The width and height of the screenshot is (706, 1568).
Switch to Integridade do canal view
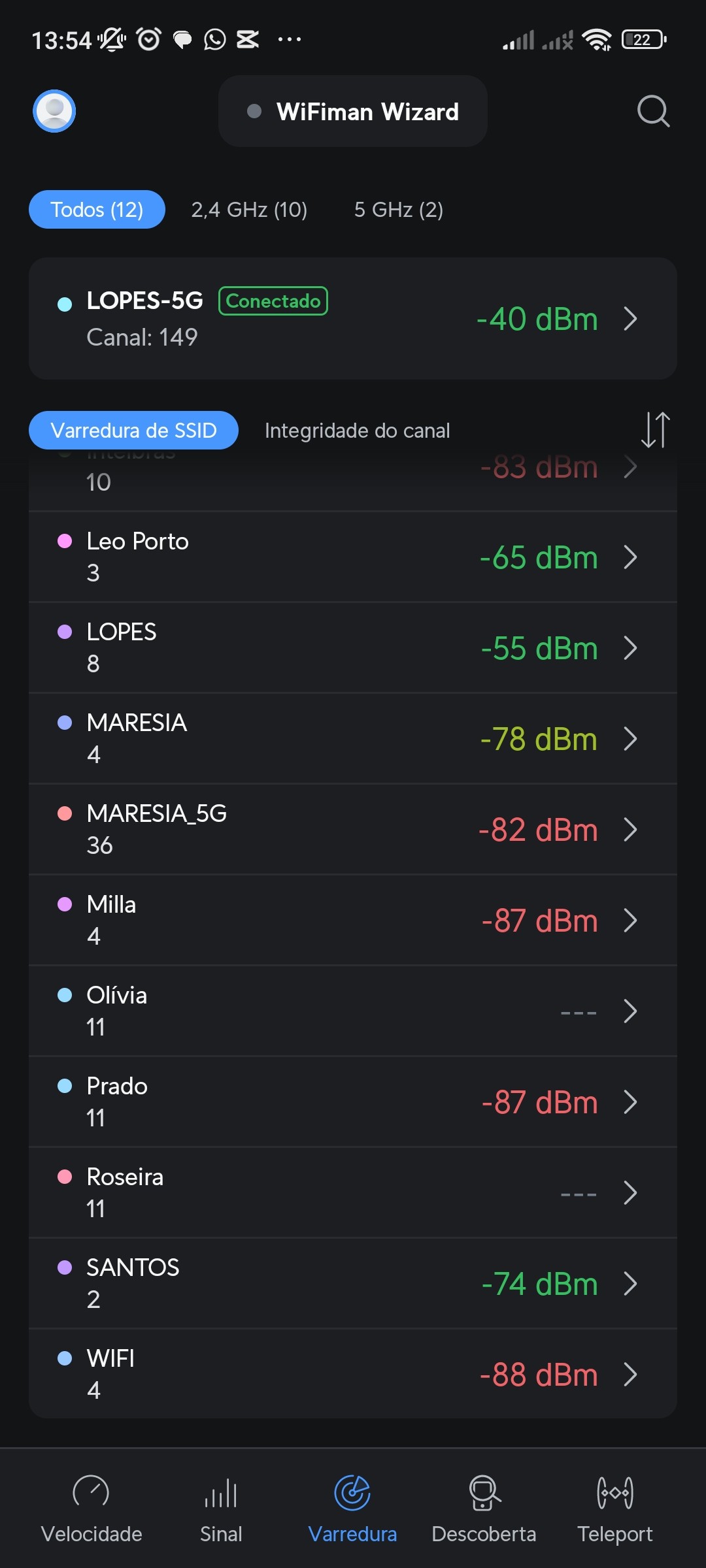357,431
